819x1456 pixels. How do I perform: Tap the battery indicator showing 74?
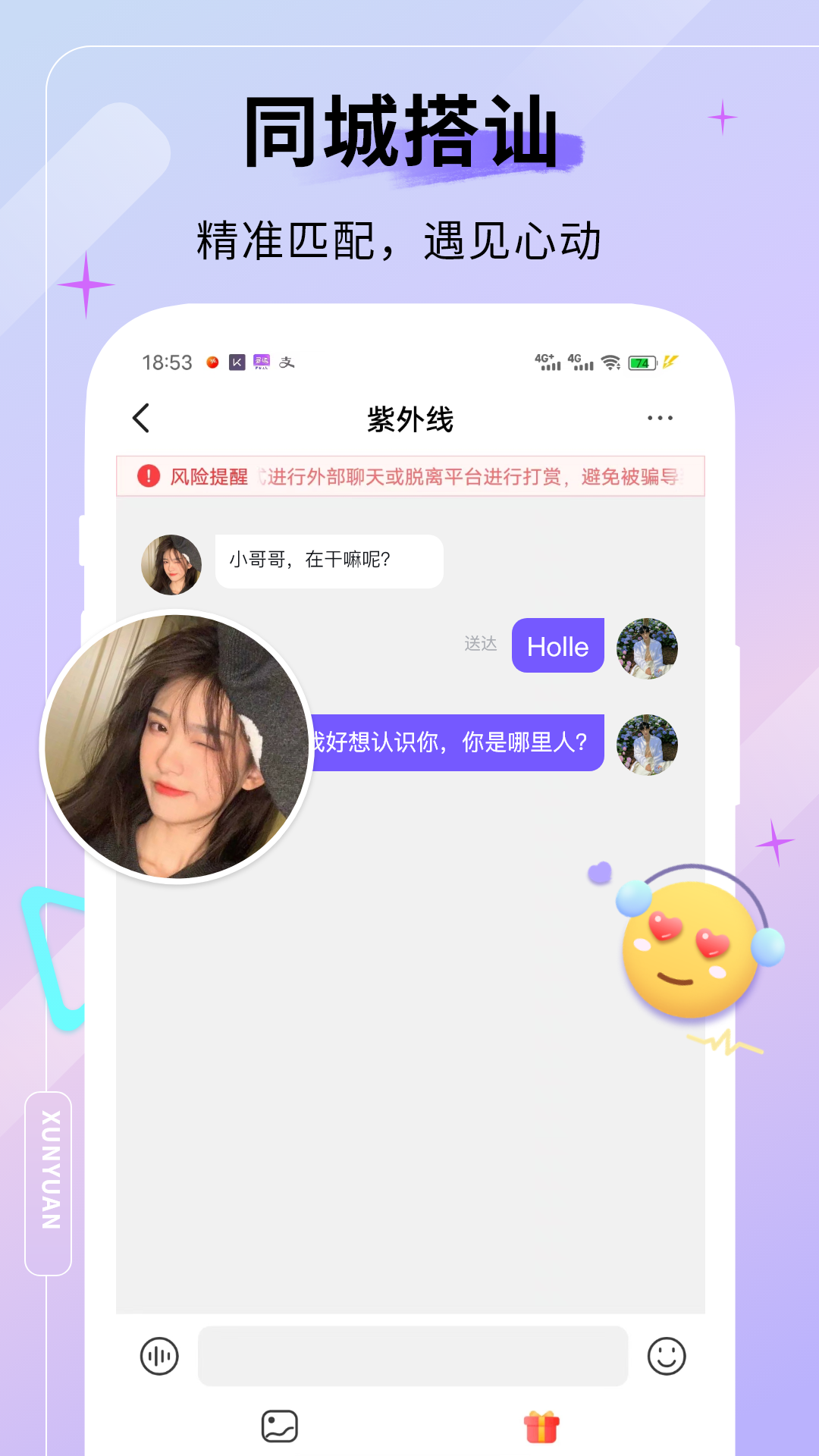(641, 362)
